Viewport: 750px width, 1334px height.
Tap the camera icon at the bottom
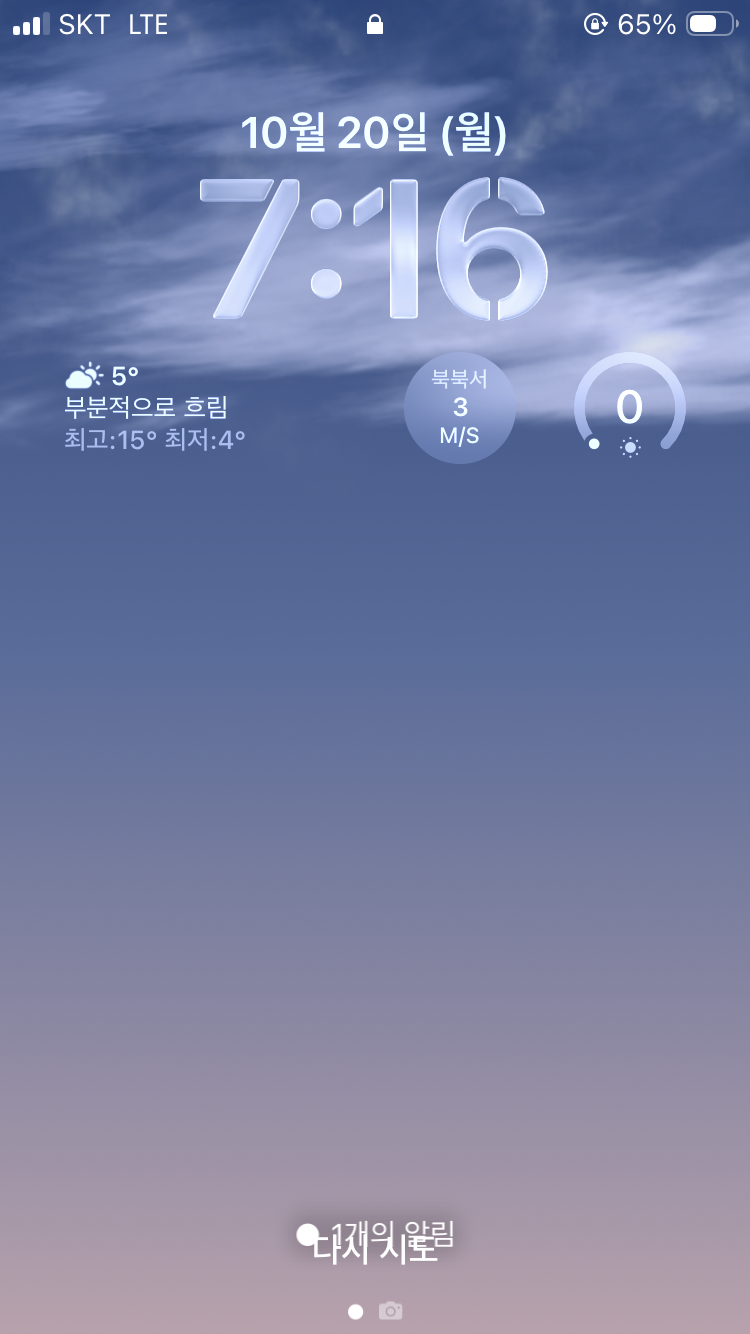tap(391, 1311)
